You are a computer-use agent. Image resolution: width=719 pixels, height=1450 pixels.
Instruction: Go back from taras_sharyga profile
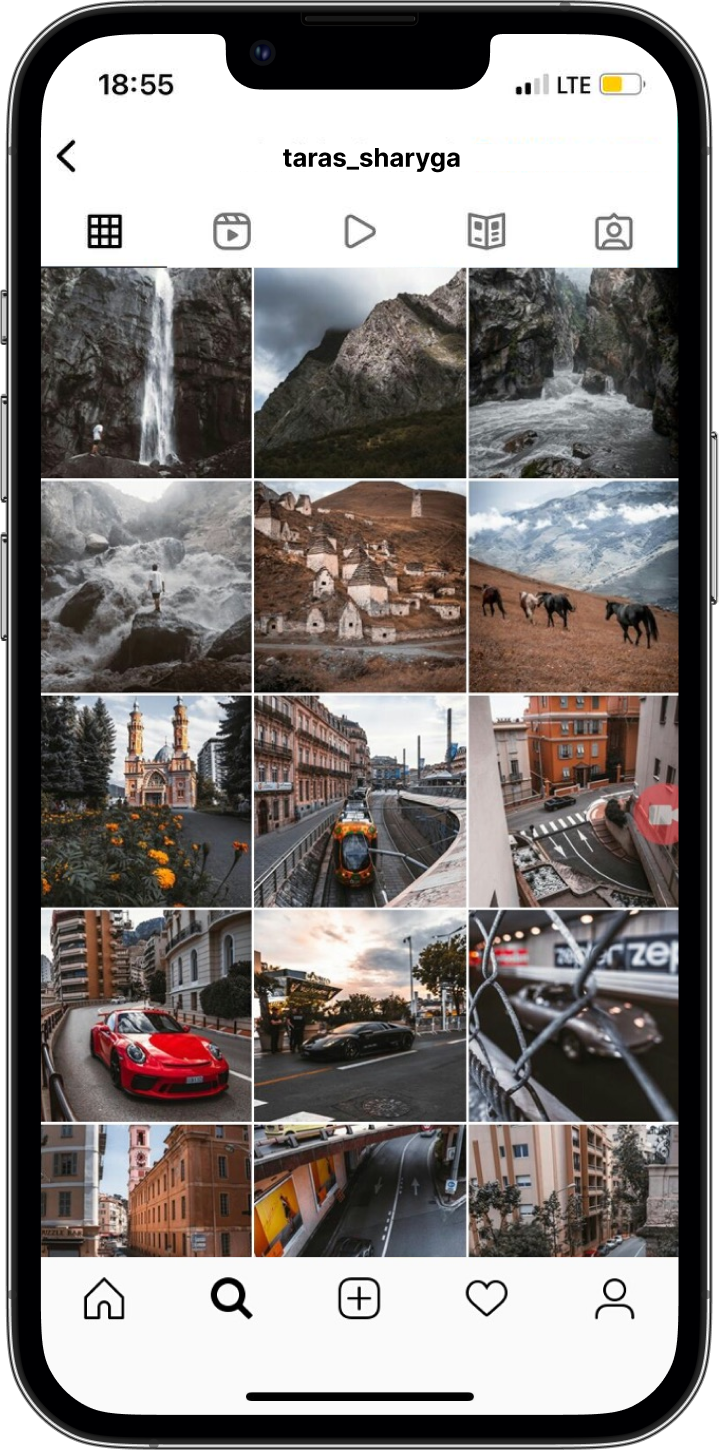(66, 157)
